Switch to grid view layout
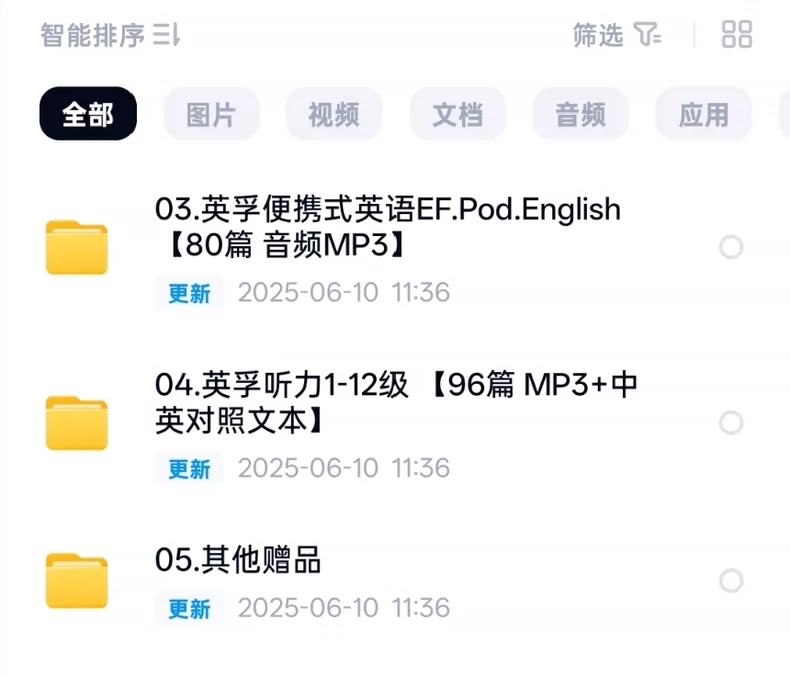The height and width of the screenshot is (676, 790). pyautogui.click(x=737, y=35)
